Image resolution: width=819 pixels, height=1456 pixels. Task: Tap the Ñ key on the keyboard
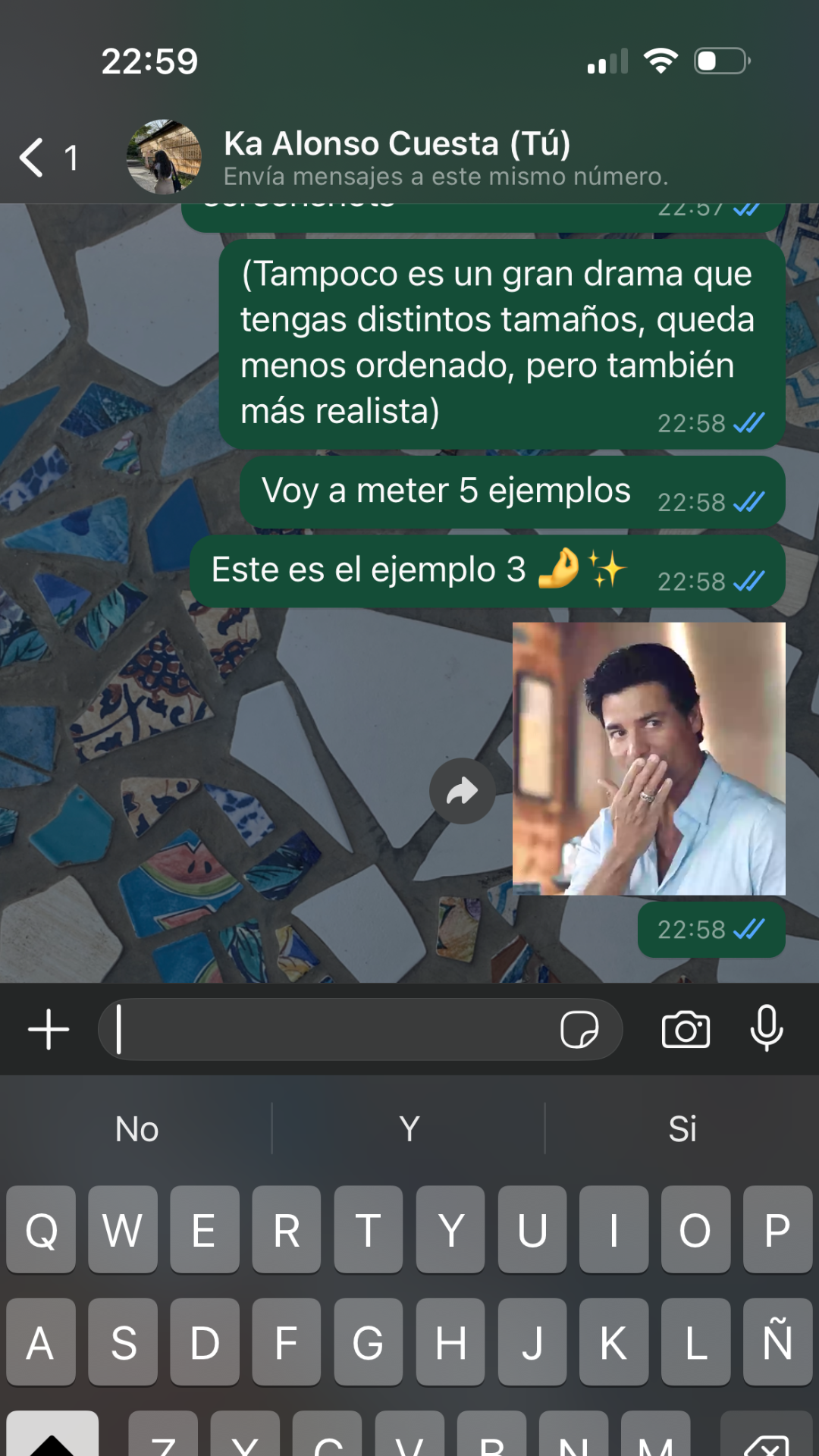coord(777,1342)
